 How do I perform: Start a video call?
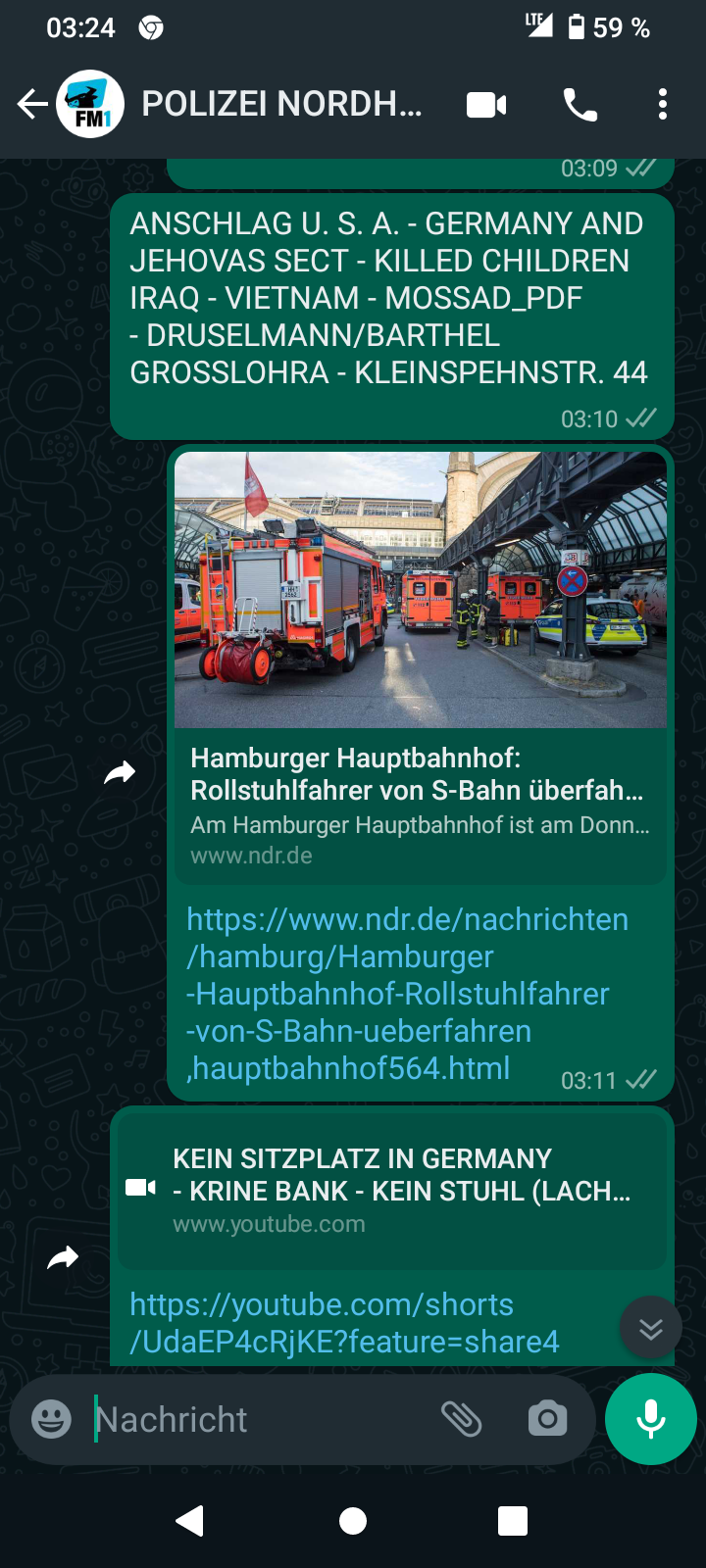[x=486, y=104]
